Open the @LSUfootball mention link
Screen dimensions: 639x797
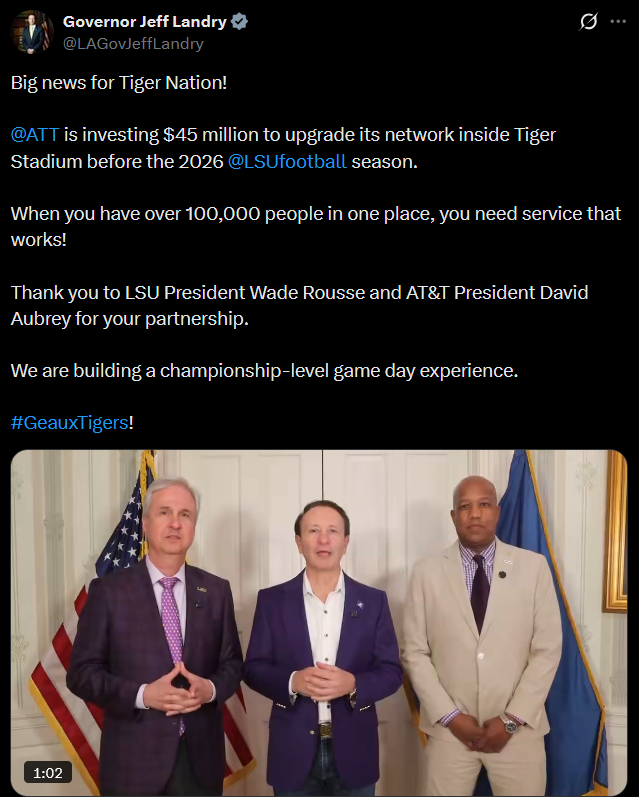(287, 161)
